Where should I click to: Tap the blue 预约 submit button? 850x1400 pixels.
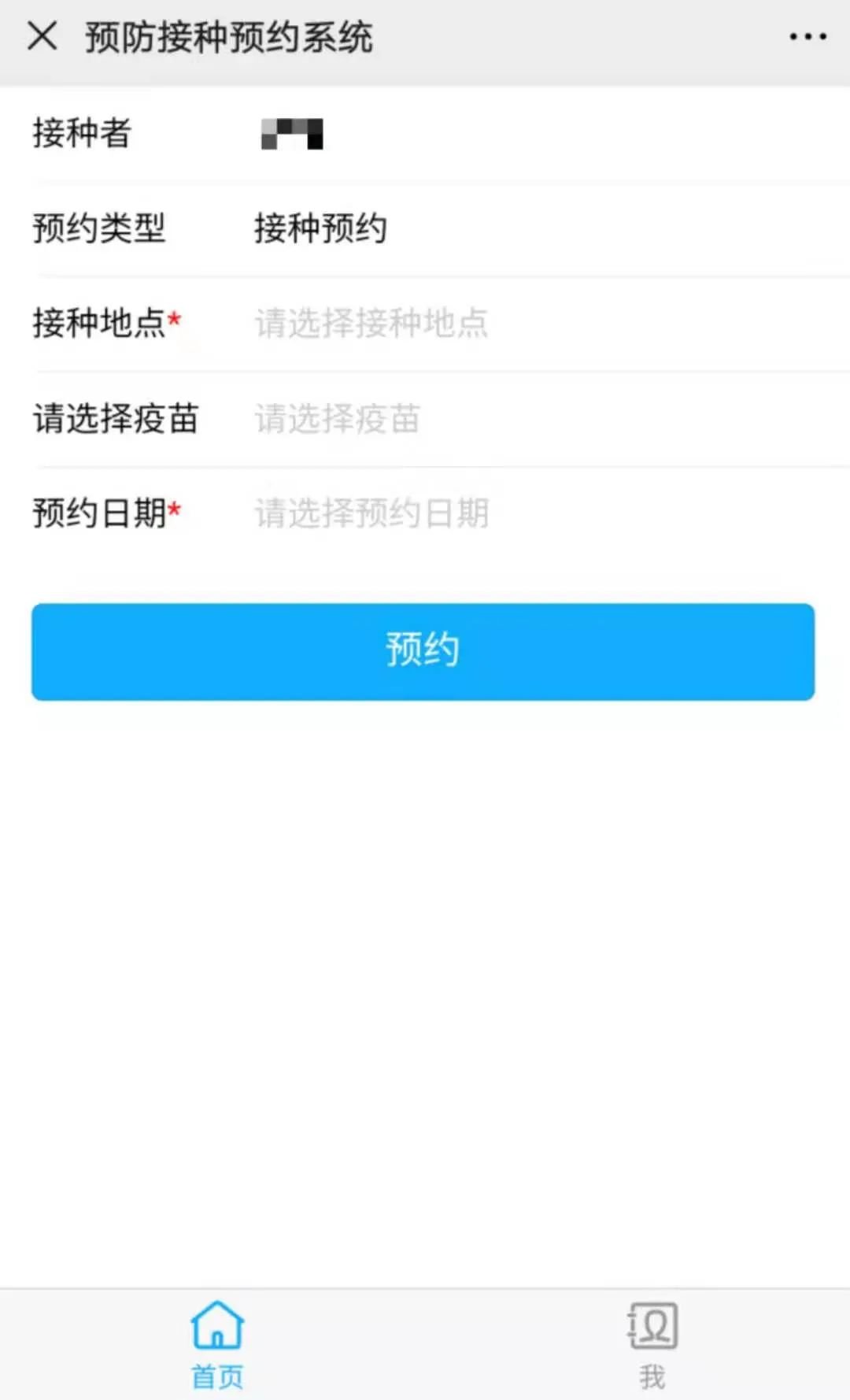click(423, 651)
